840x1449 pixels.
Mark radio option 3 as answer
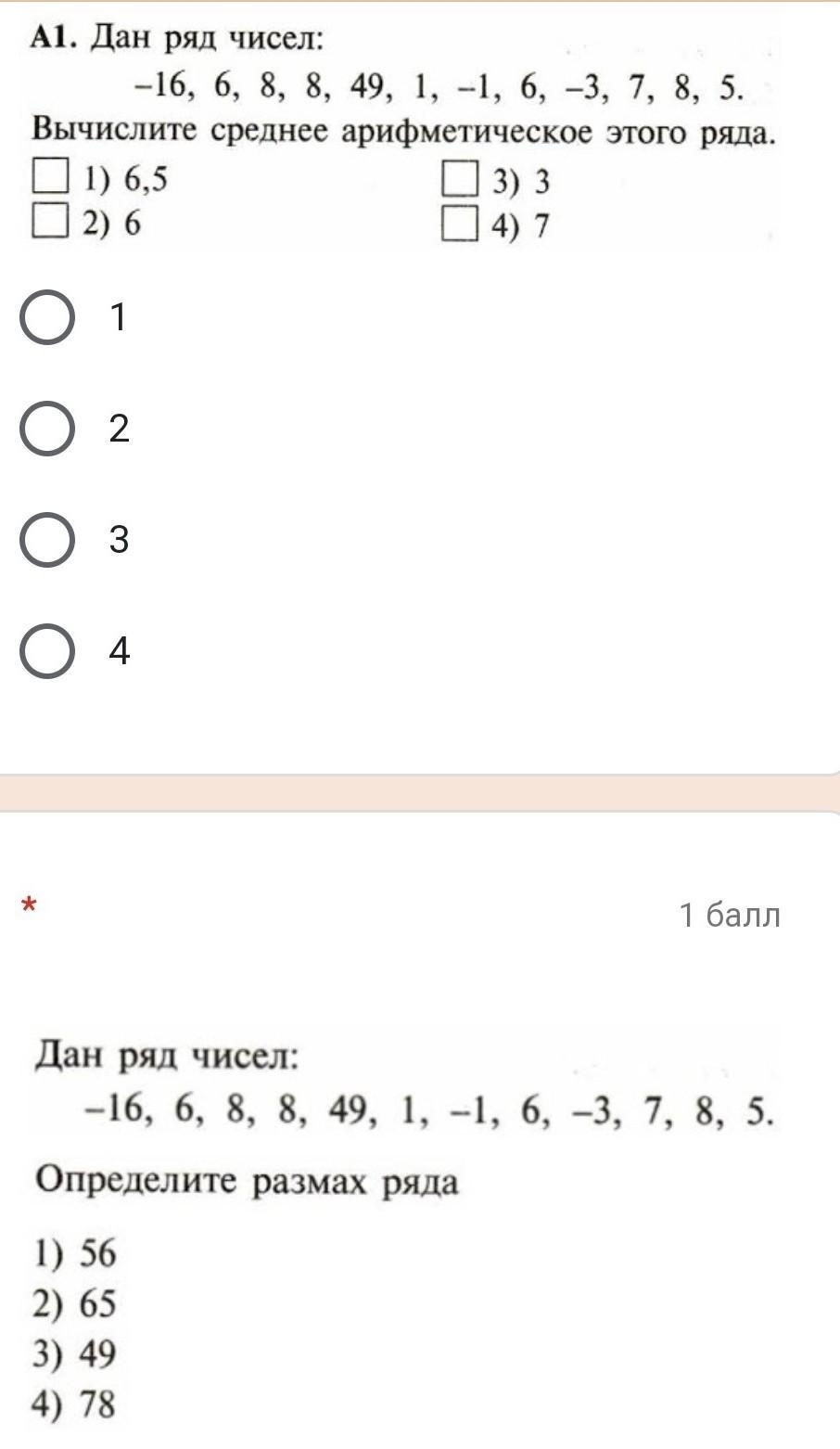point(46,540)
